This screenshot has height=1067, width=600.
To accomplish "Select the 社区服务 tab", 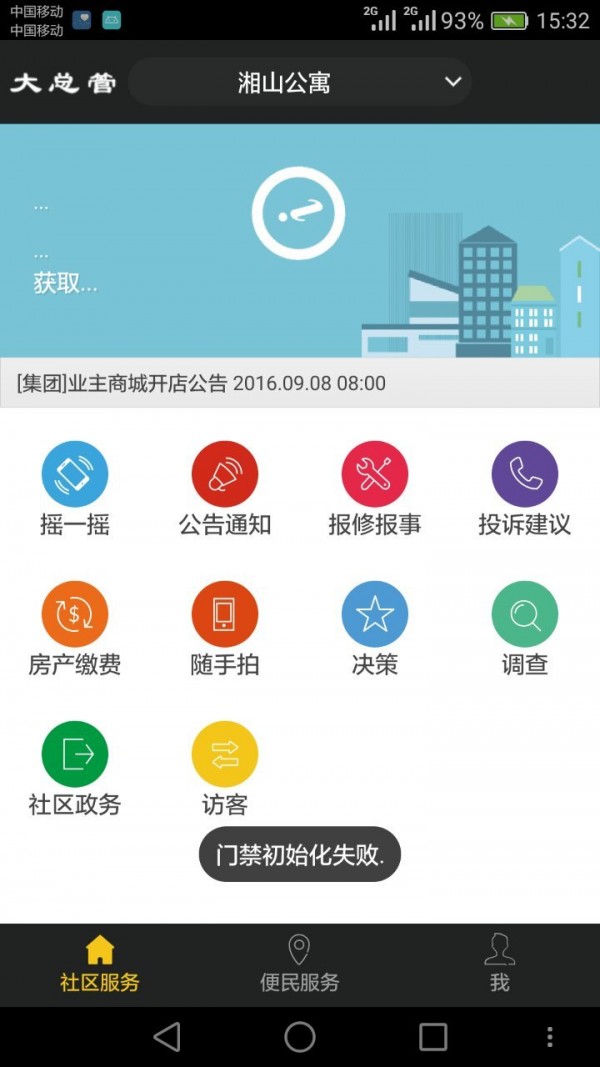I will tap(100, 964).
